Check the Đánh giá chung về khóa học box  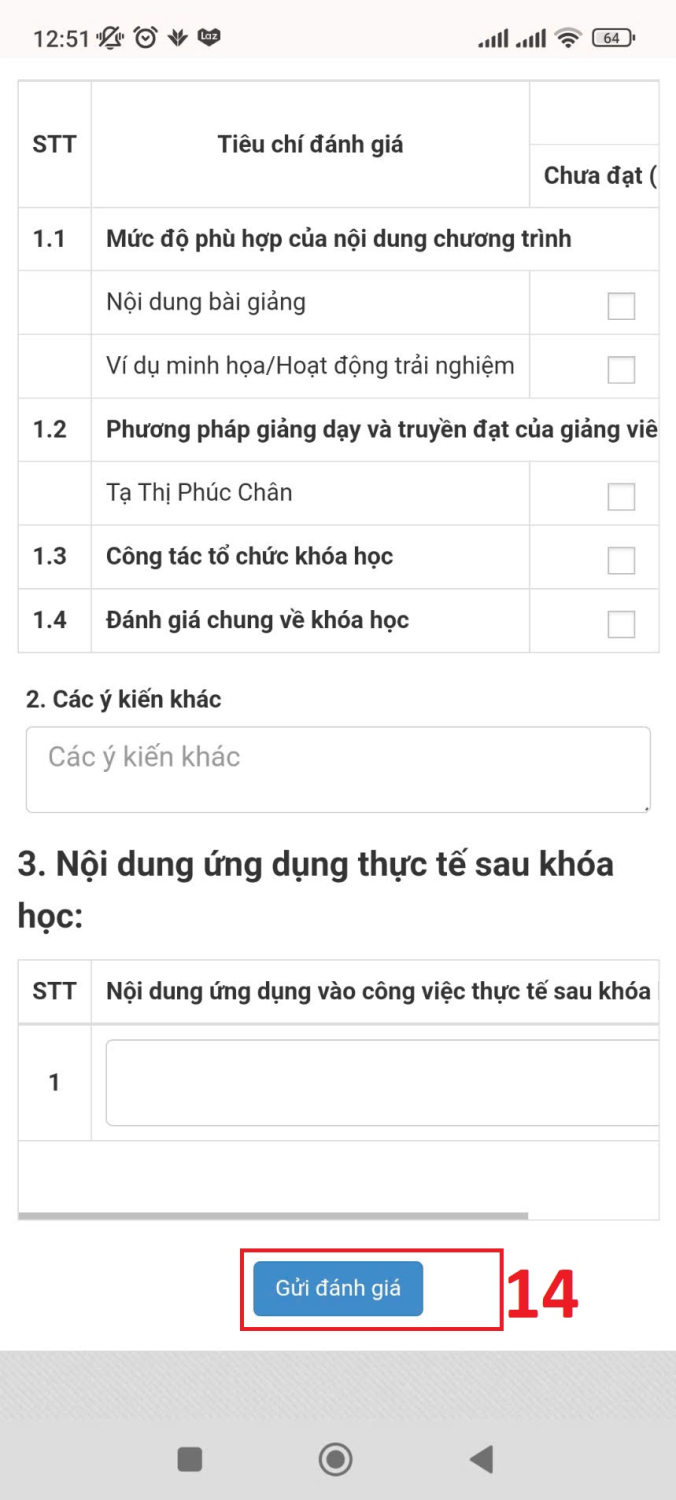tap(621, 624)
